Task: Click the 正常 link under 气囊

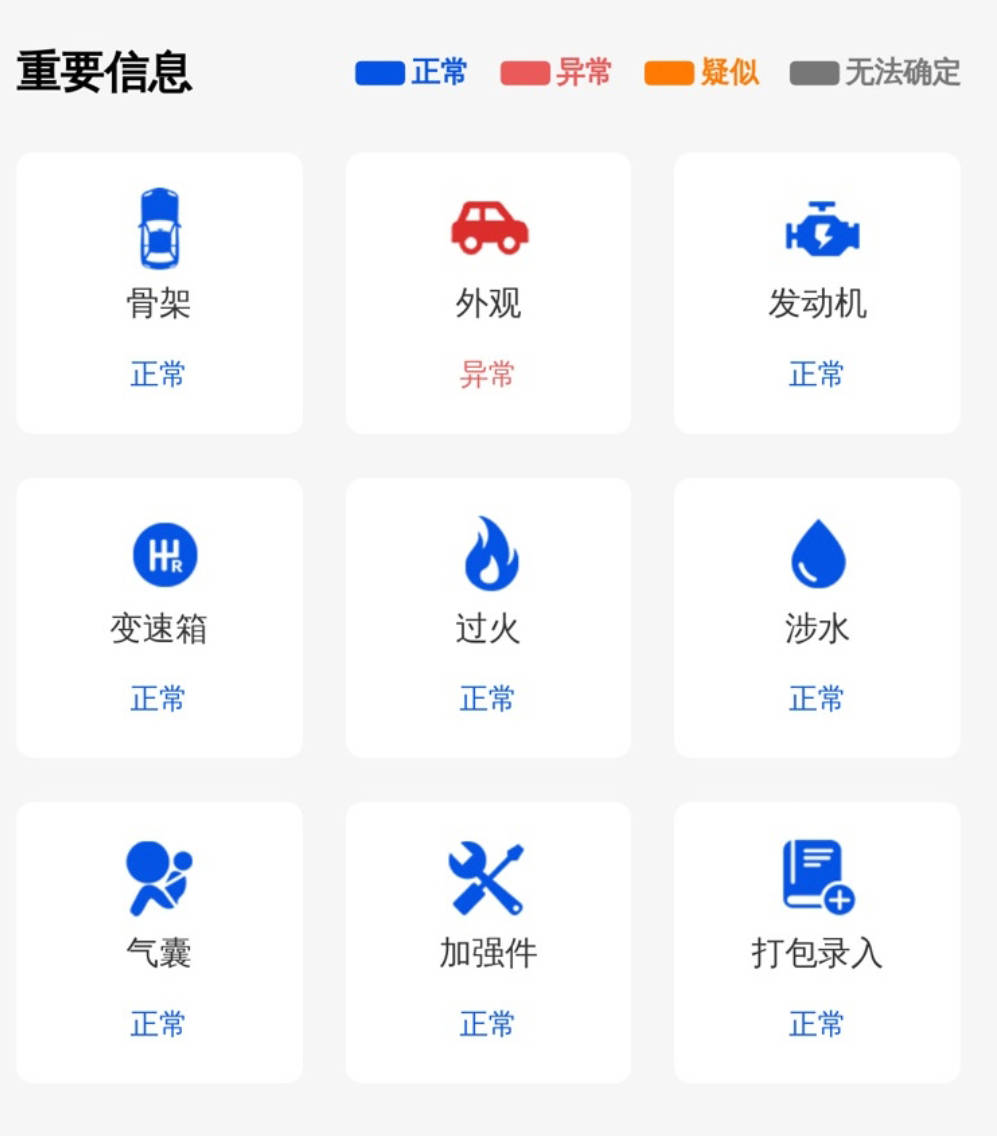Action: tap(157, 1023)
